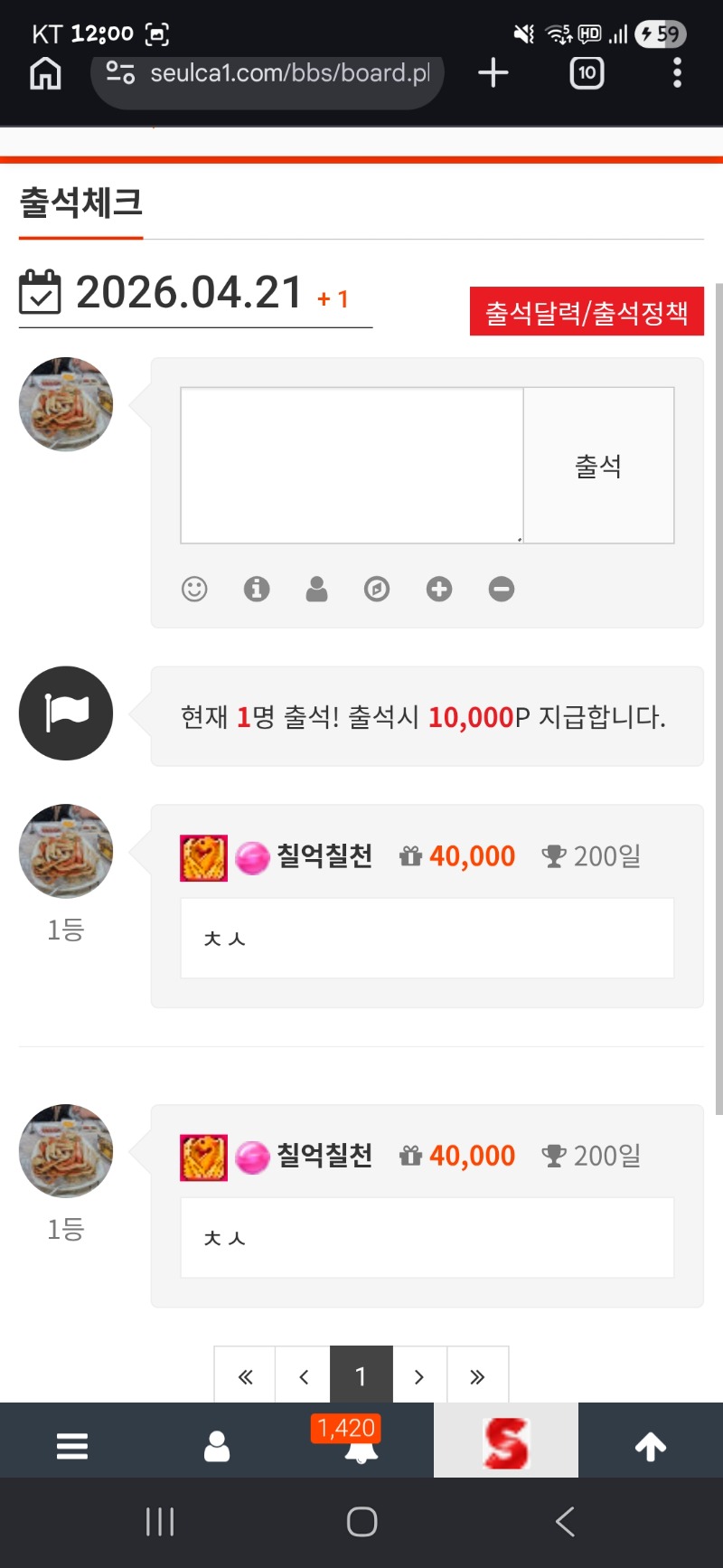Go to next page of attendance list
723x1568 pixels.
point(418,1376)
